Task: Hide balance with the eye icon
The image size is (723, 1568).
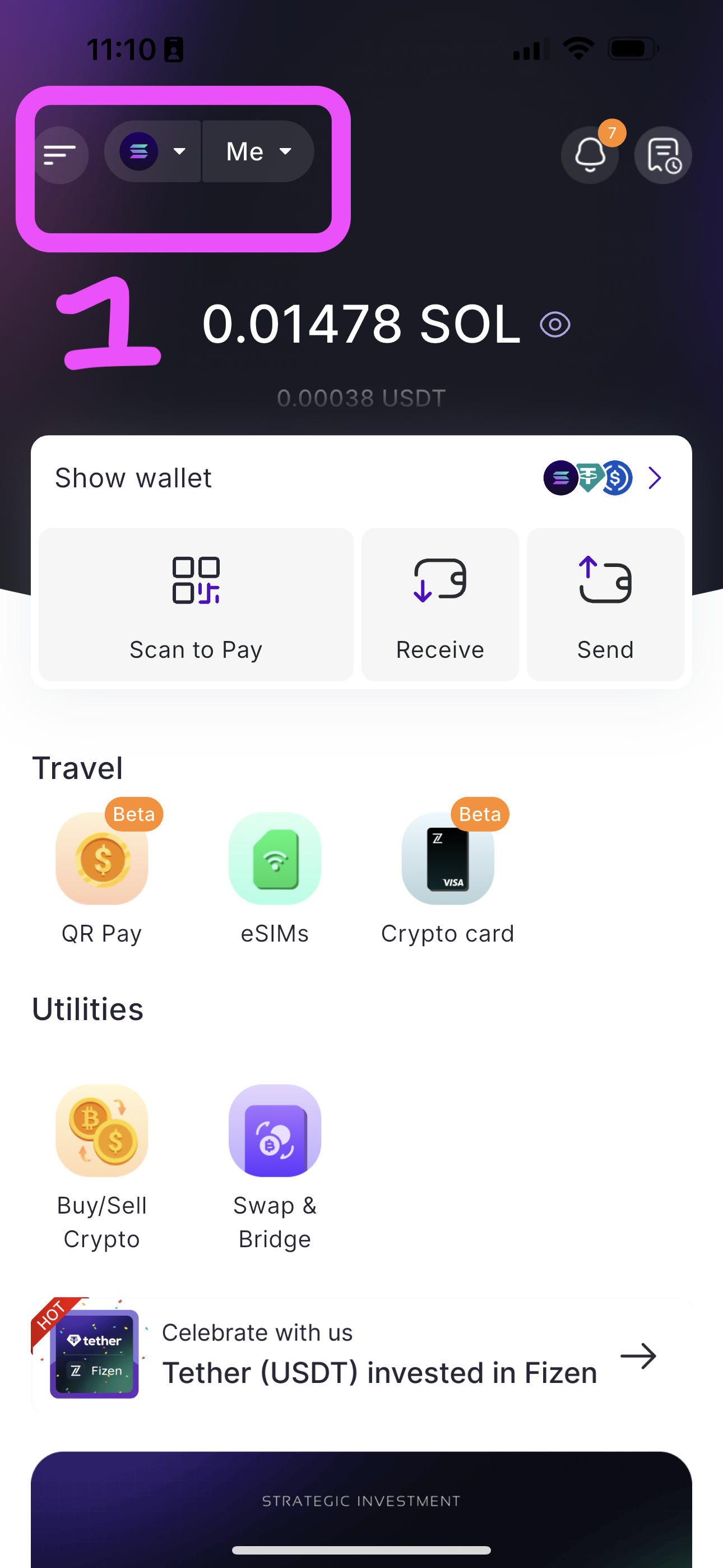Action: click(x=554, y=325)
